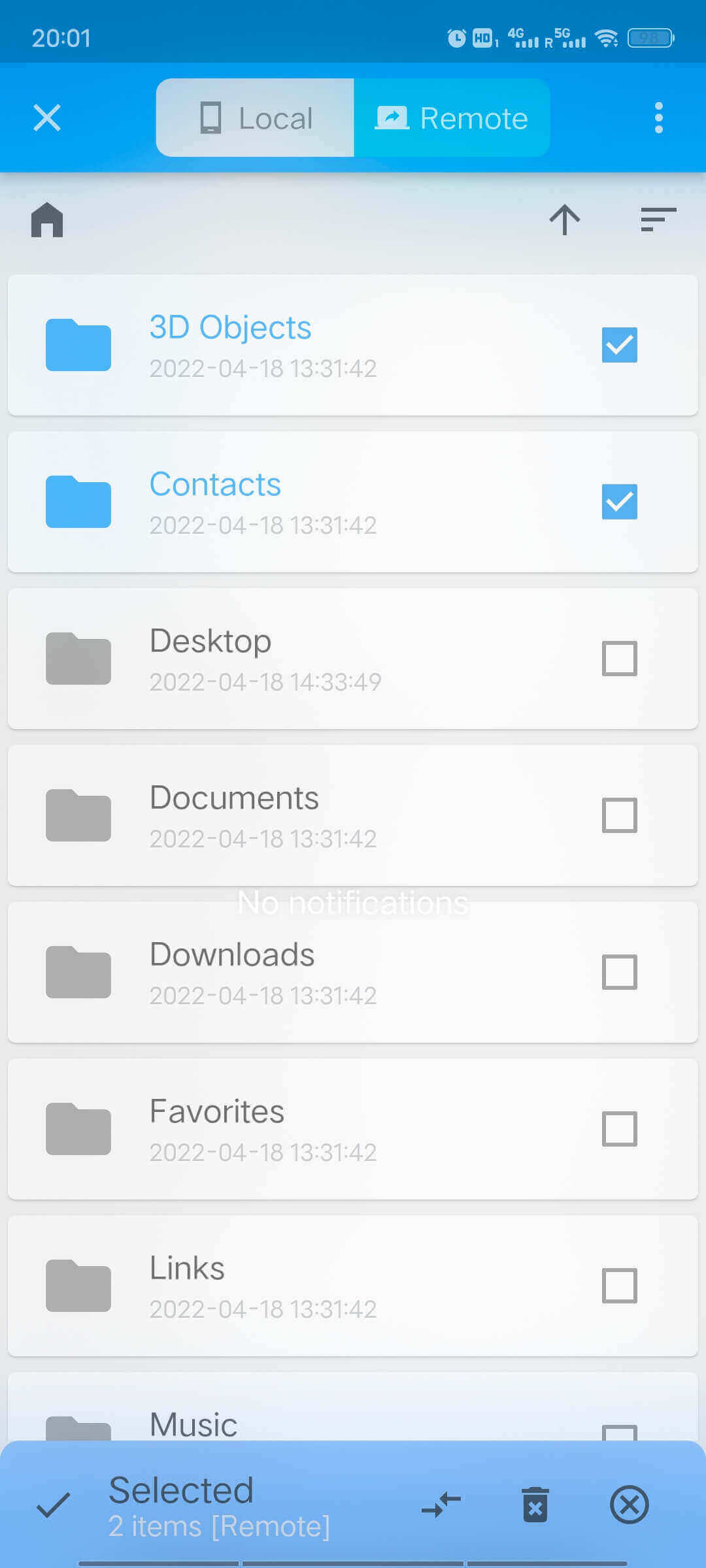The image size is (706, 1568).
Task: Uncheck the 3D Objects folder
Action: coord(619,345)
